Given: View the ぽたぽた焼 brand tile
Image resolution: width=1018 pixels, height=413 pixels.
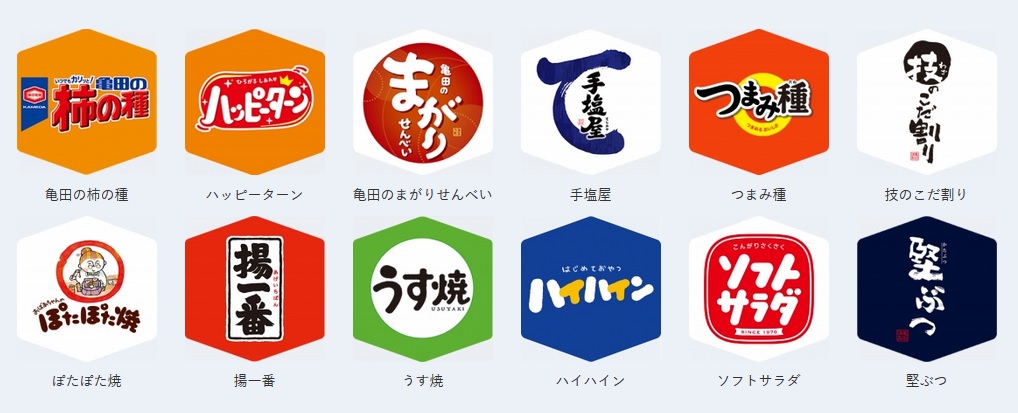Looking at the screenshot, I should tap(87, 289).
